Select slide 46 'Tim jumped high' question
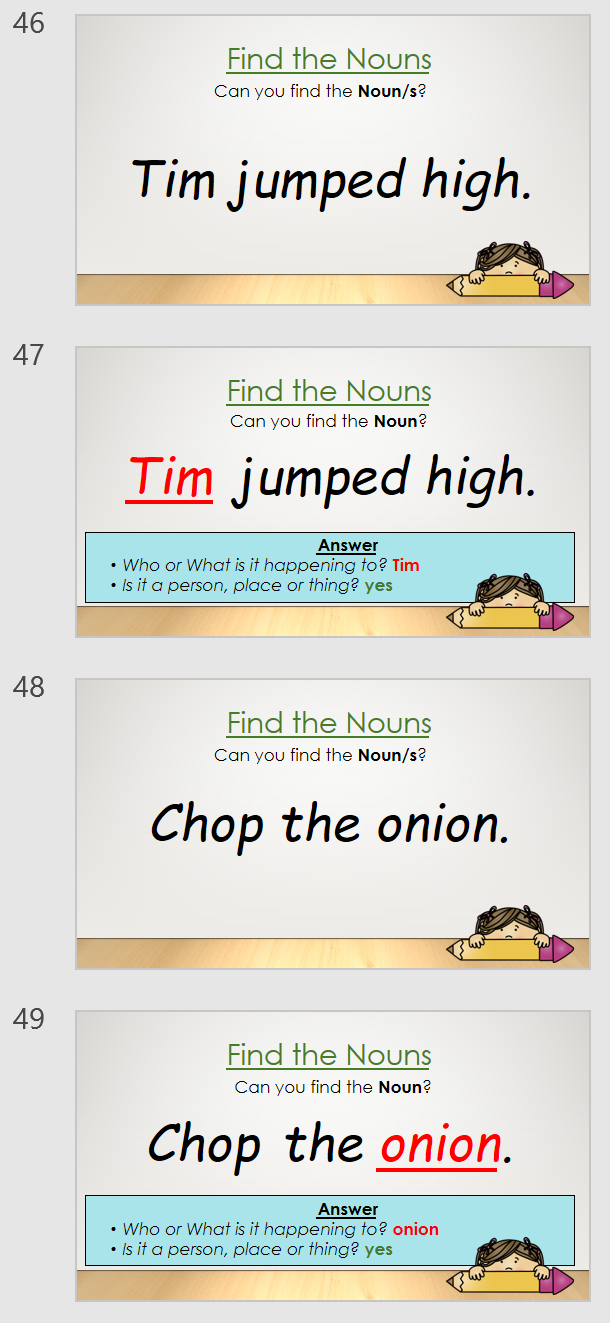The image size is (610, 1323). click(332, 160)
